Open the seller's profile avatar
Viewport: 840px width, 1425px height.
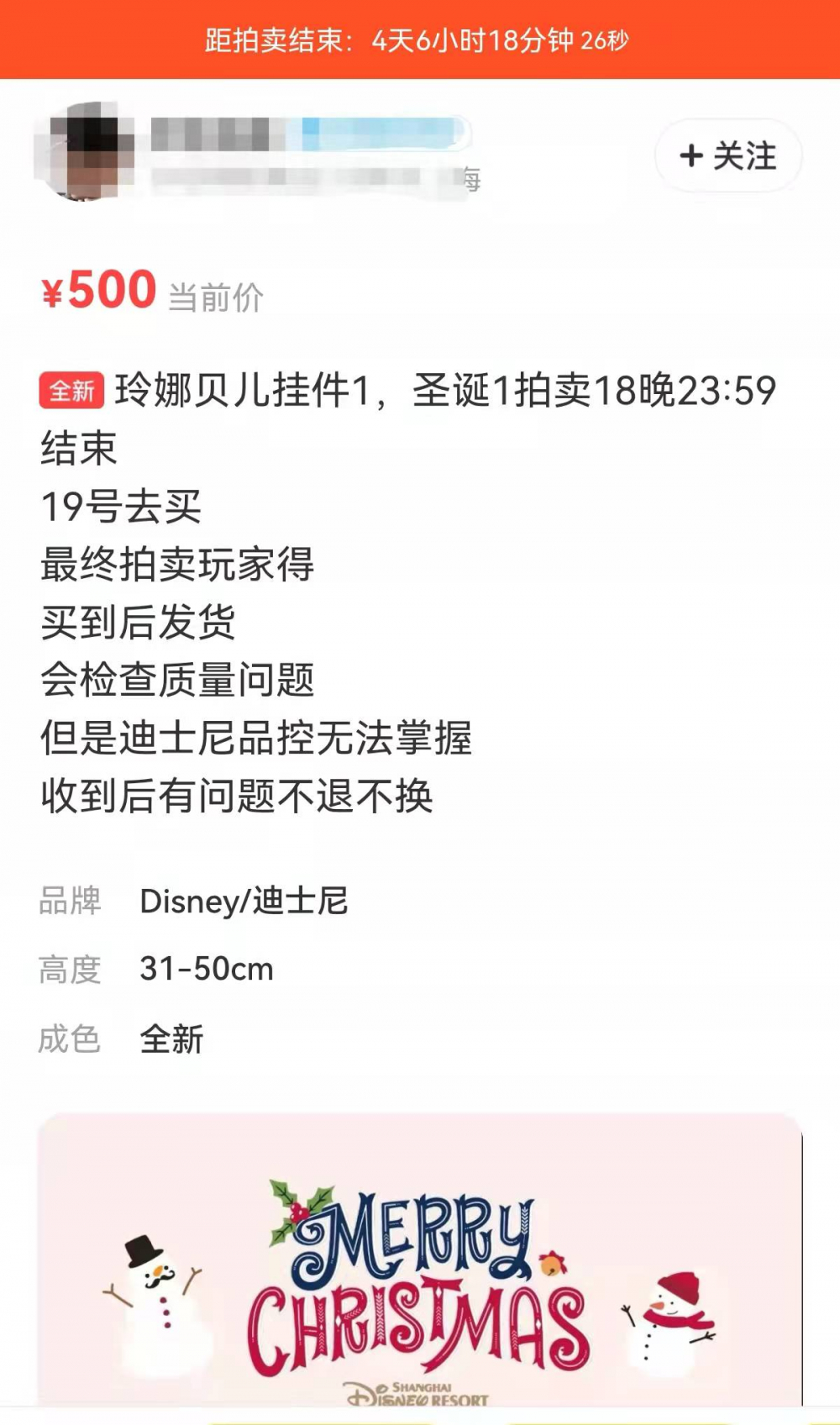(87, 151)
